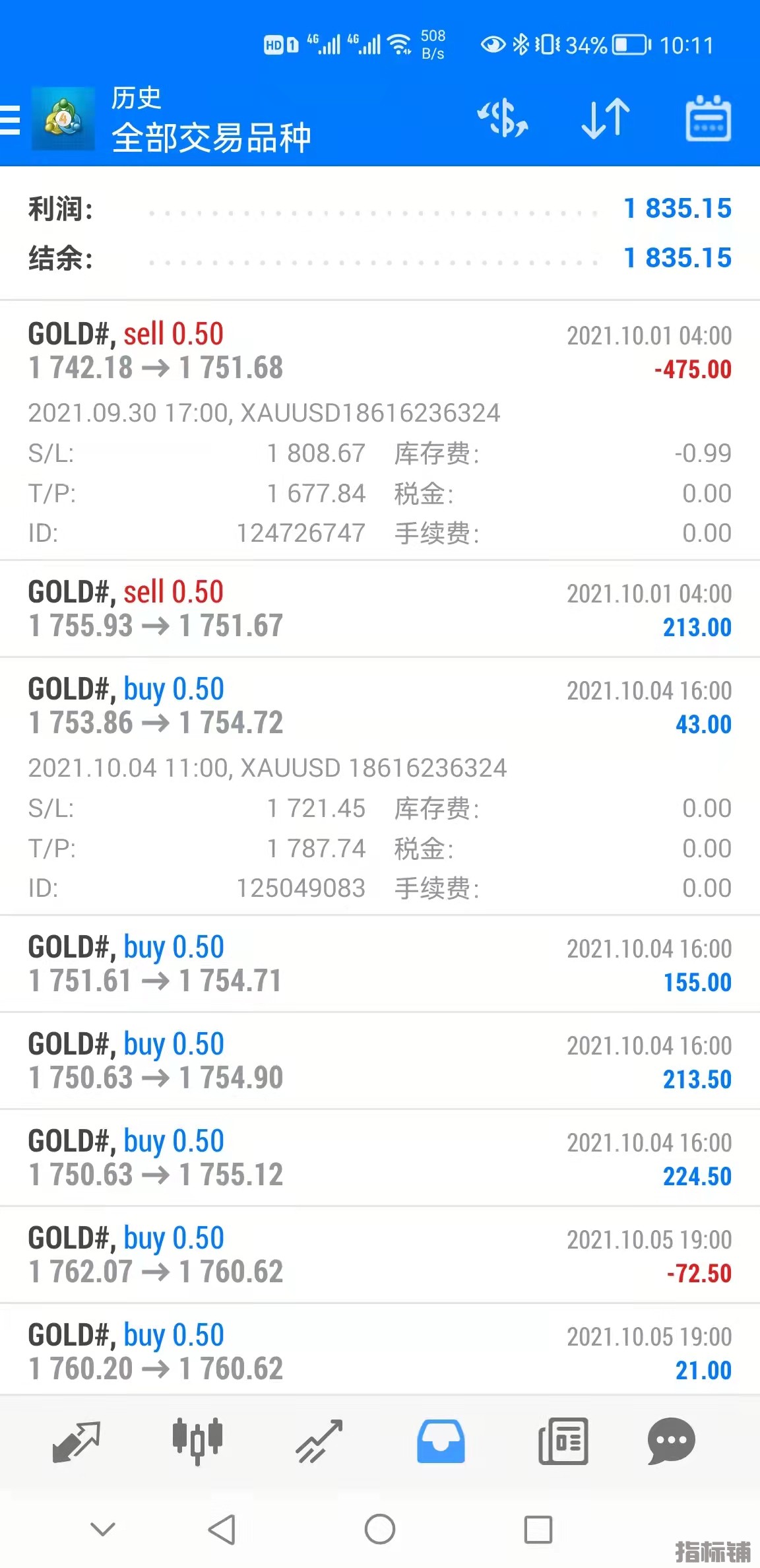This screenshot has width=760, height=1568.
Task: Switch to the Chat messages tab
Action: coord(671,1441)
